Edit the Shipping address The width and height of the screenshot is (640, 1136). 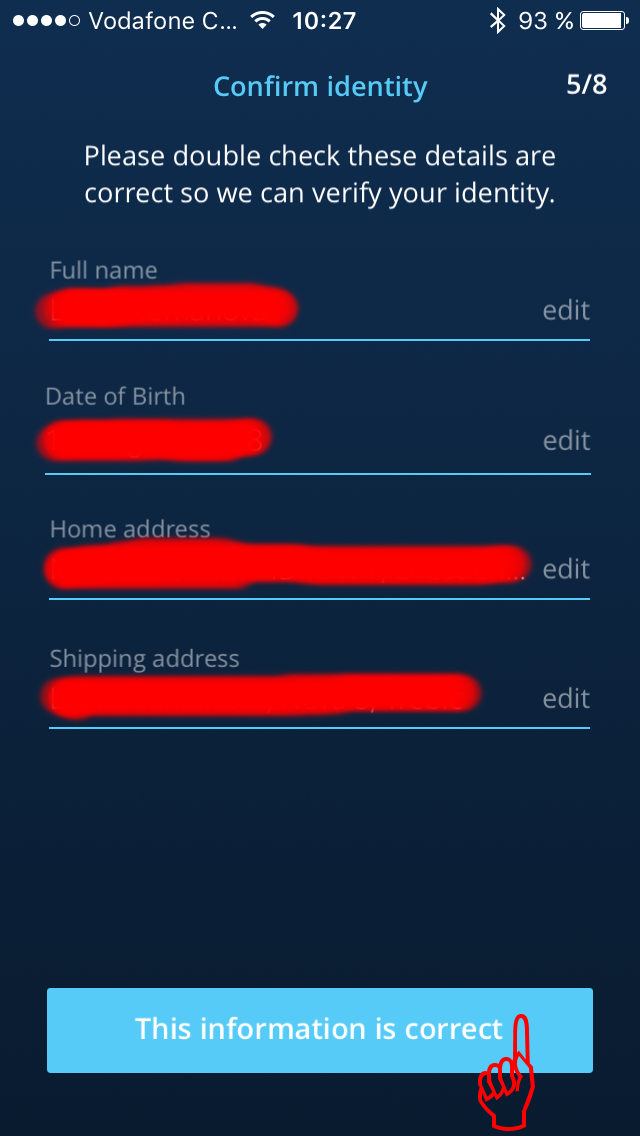[566, 698]
